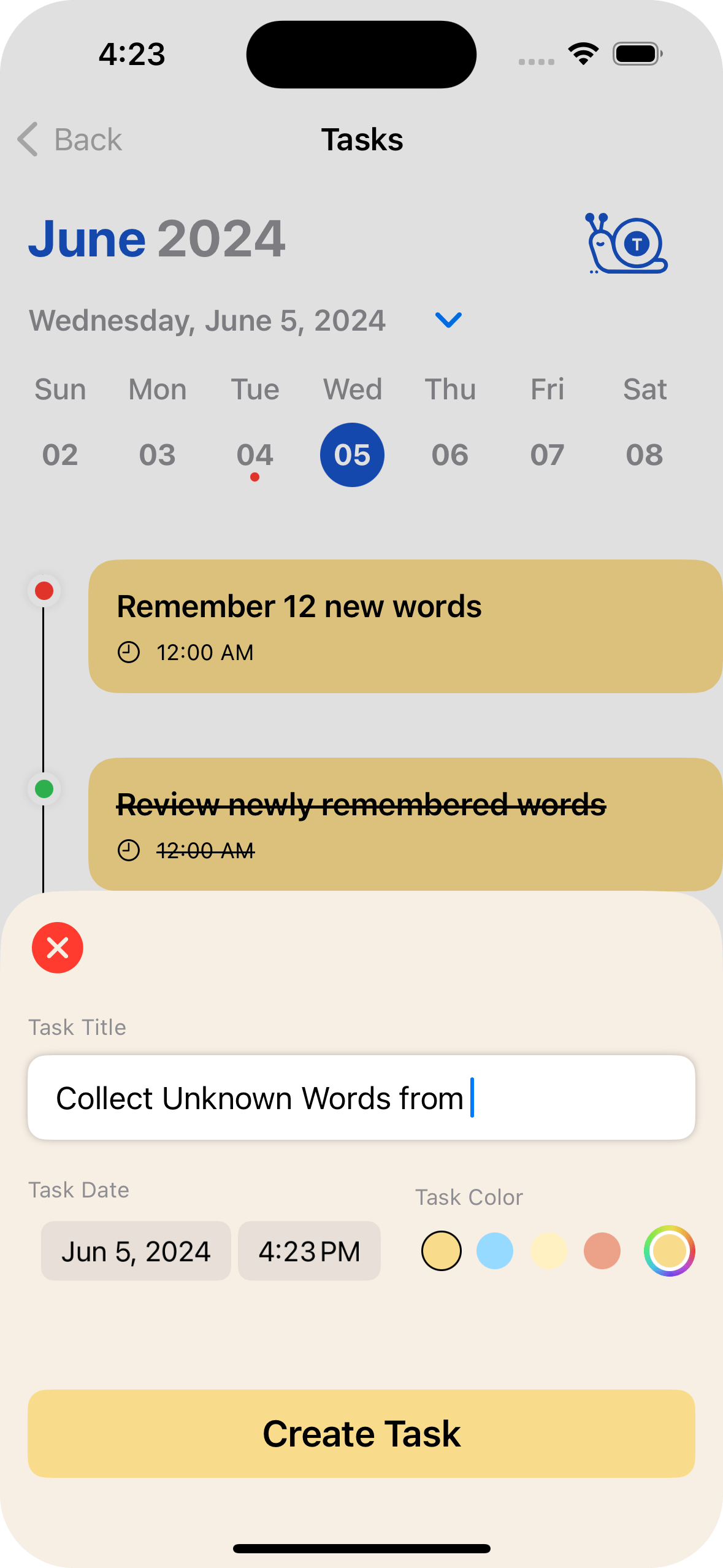The width and height of the screenshot is (723, 1568).
Task: Select Saturday 08 in the week strip
Action: 645,455
